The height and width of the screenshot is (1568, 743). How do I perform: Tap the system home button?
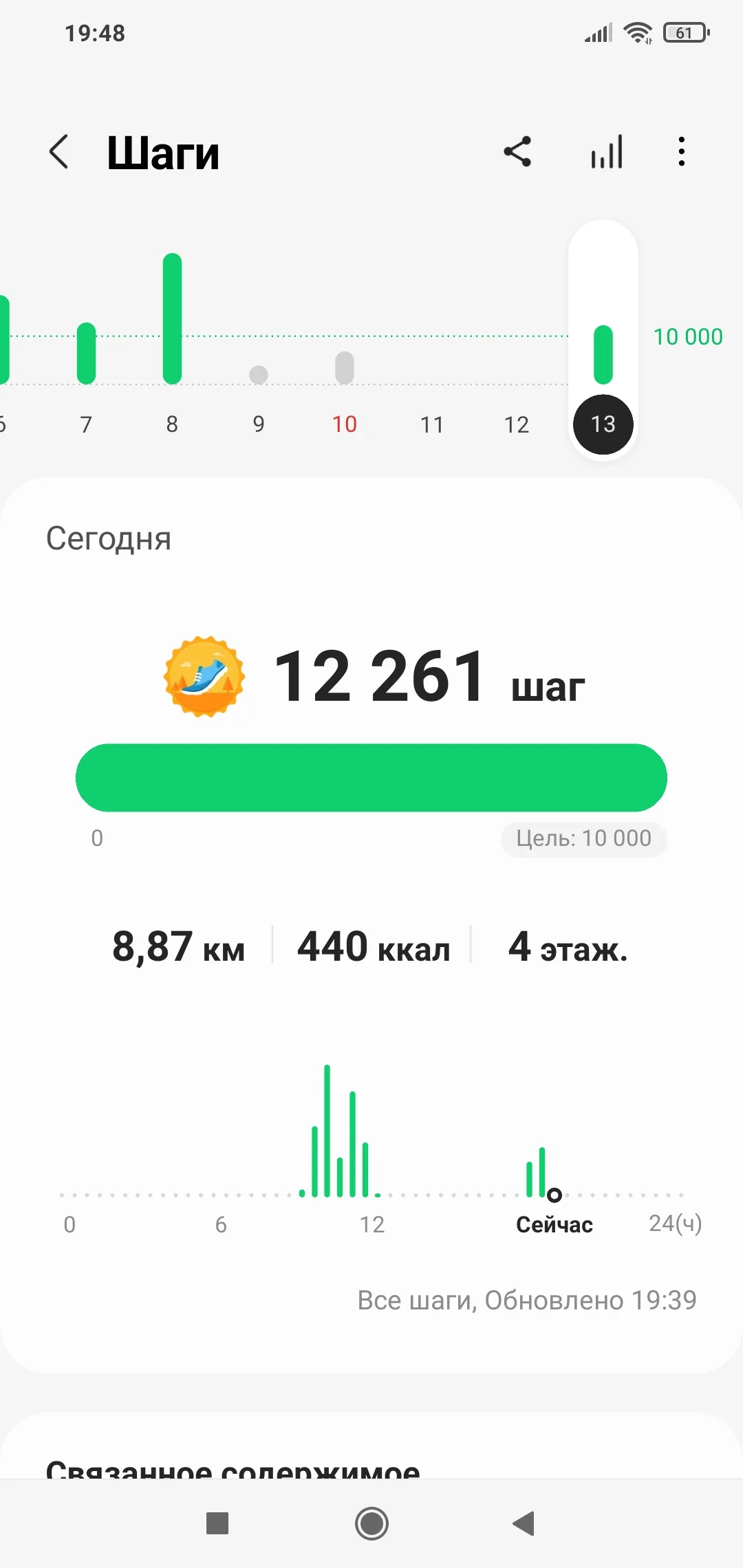[371, 1523]
